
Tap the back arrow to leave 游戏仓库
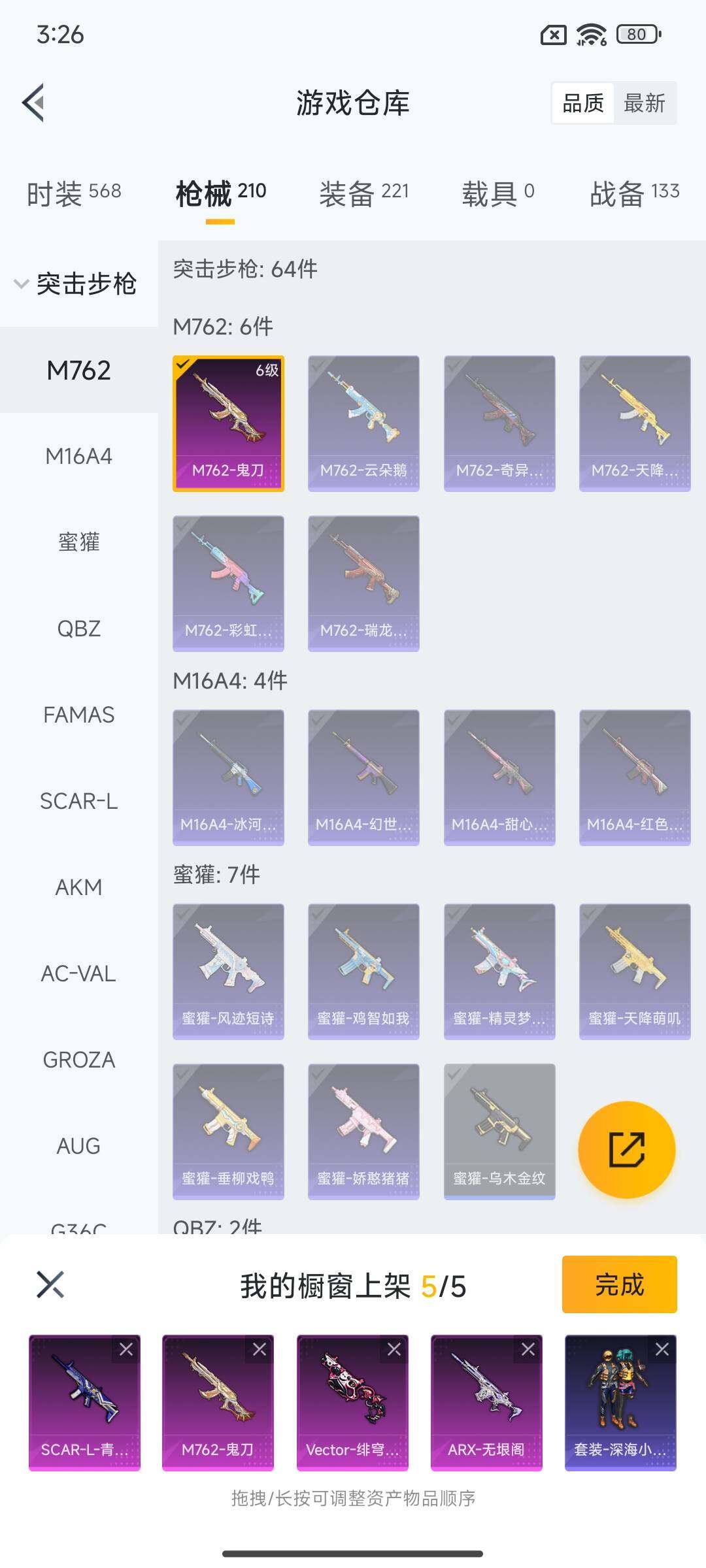(x=34, y=103)
